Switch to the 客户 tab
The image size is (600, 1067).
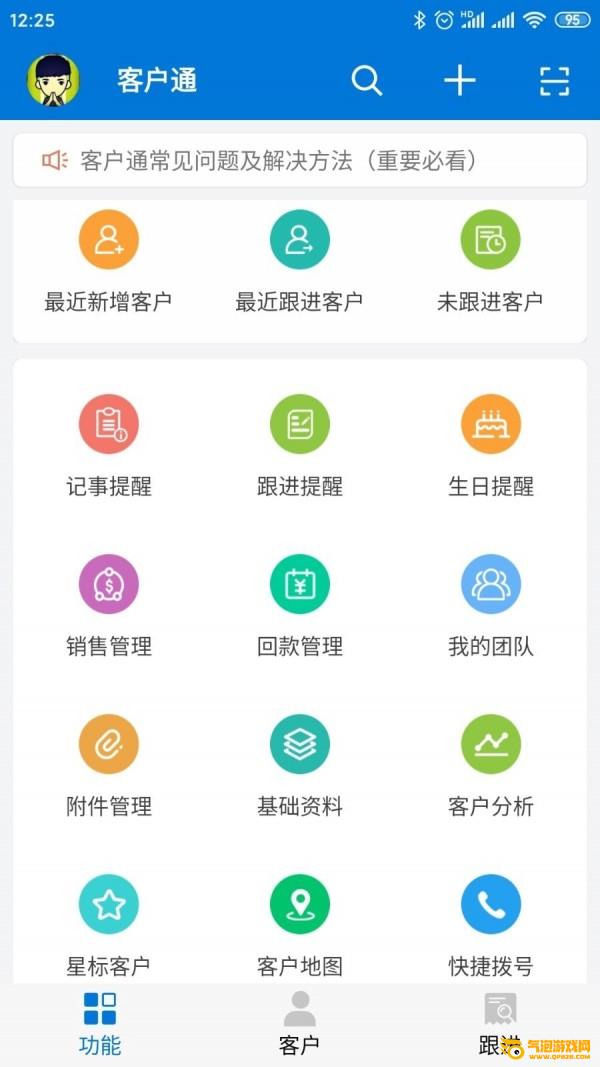point(299,1023)
